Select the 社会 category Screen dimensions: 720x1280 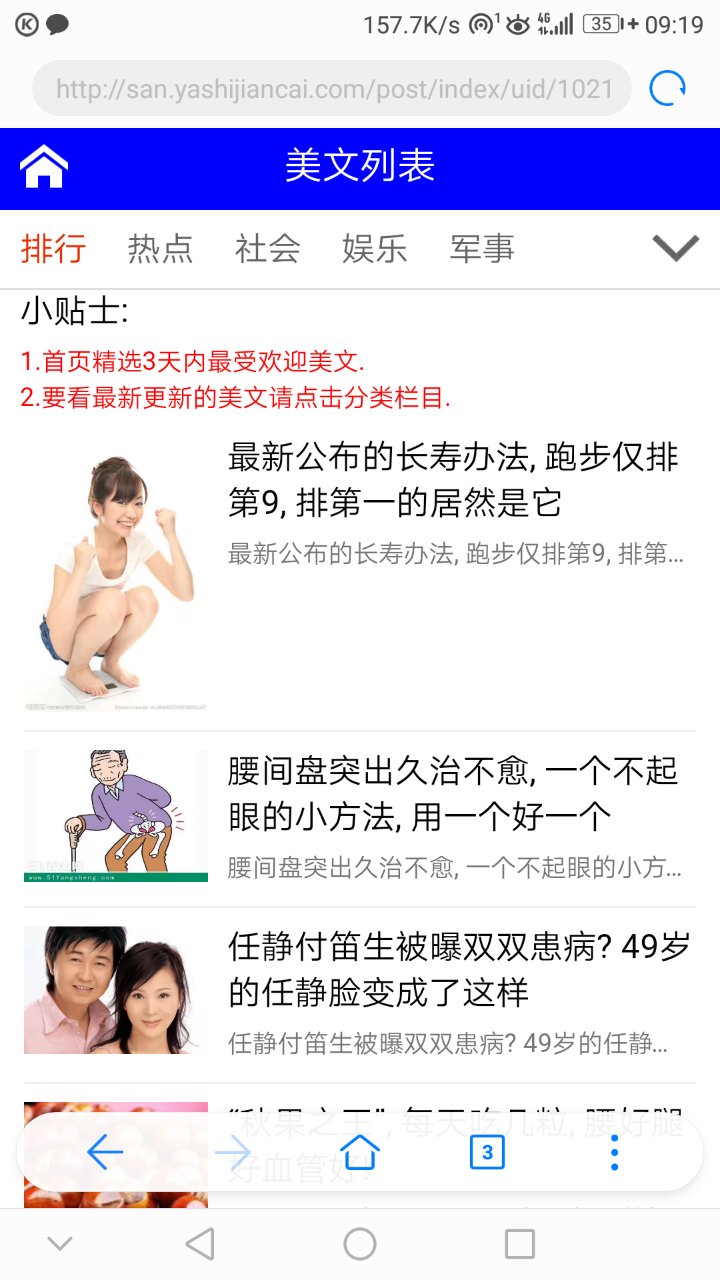[267, 249]
